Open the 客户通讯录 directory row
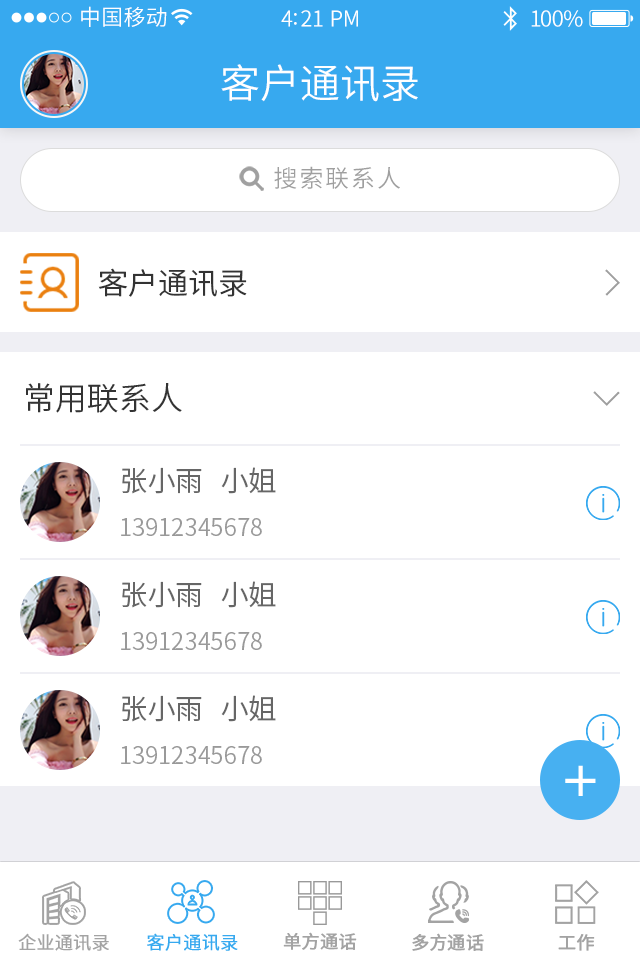 (x=320, y=283)
